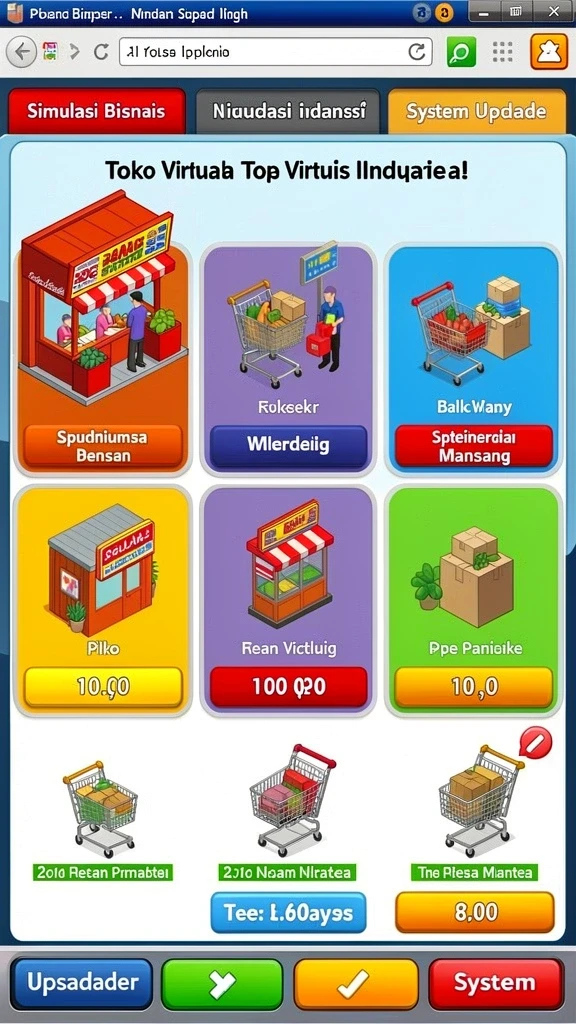
Task: Buy Rean Victluig for 100 020
Action: 288,686
